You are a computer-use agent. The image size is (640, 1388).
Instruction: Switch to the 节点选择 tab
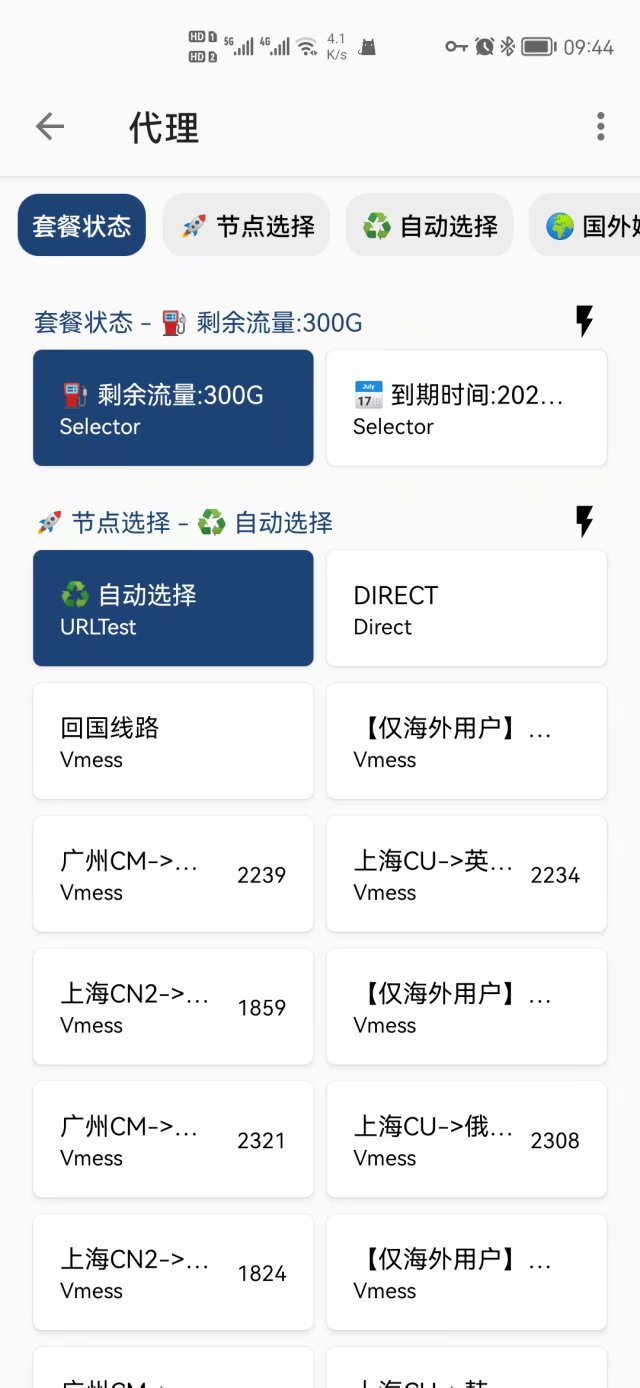247,225
